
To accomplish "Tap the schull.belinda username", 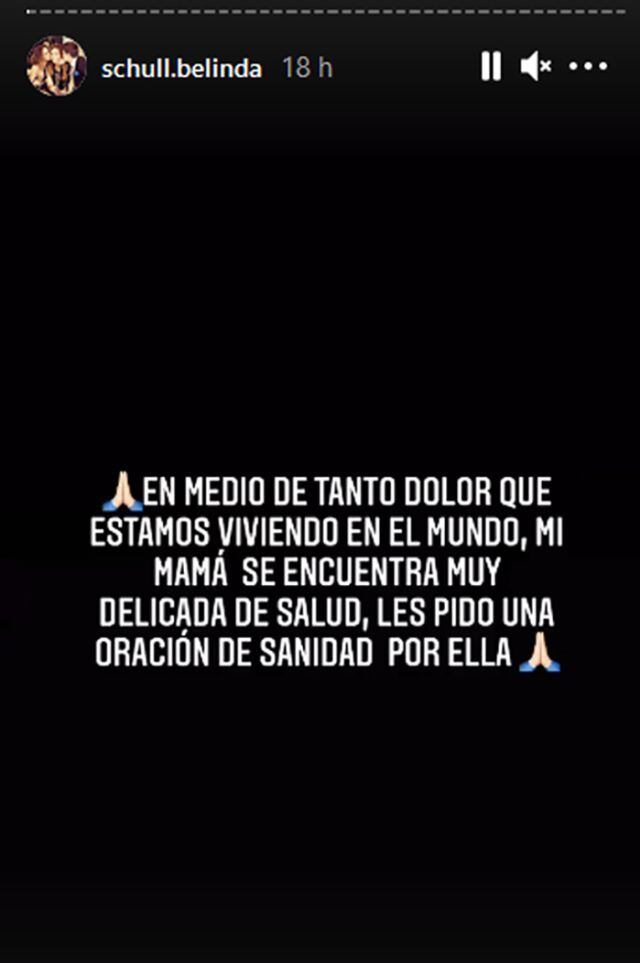I will (181, 68).
